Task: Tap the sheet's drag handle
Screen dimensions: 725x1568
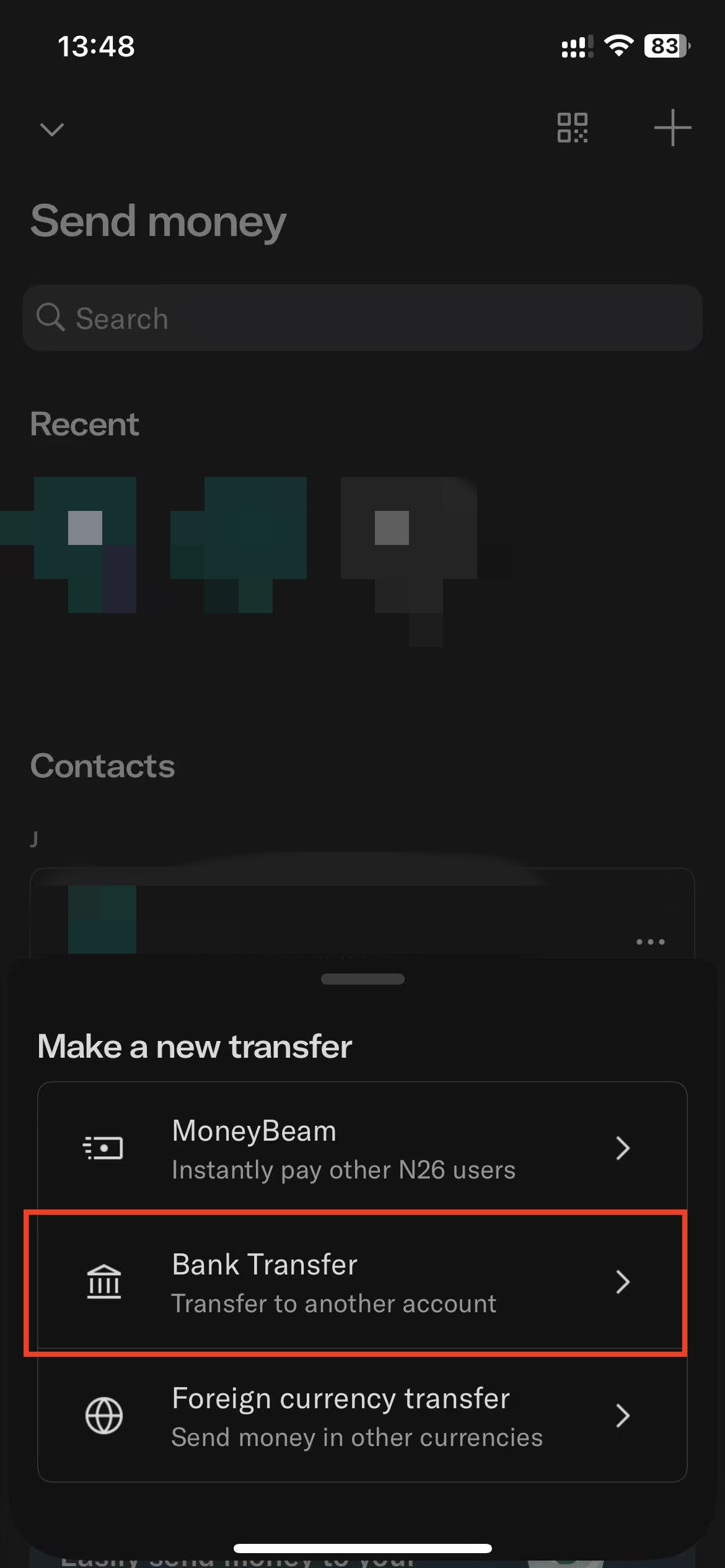Action: [362, 979]
